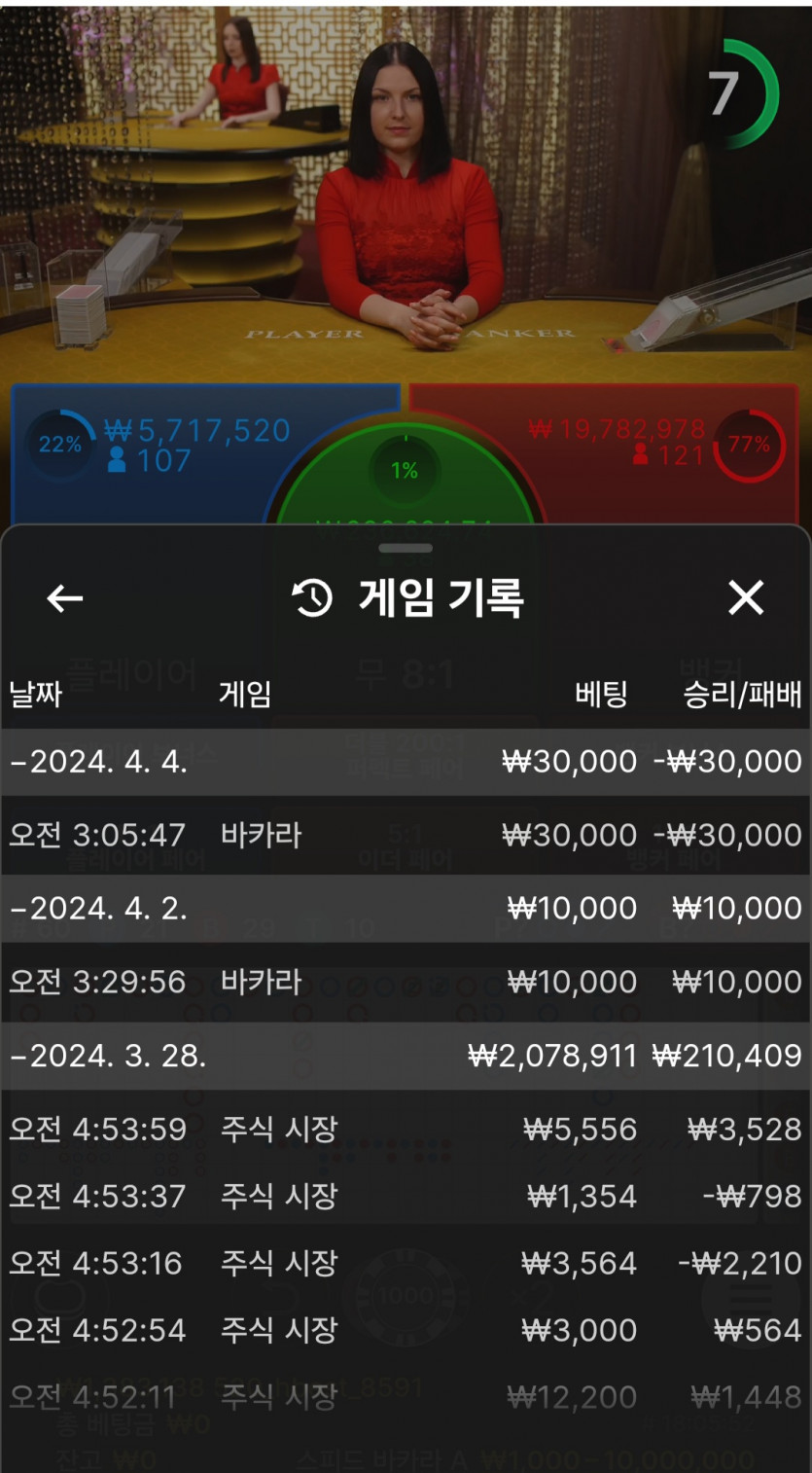Go back from the game history panel

point(65,598)
